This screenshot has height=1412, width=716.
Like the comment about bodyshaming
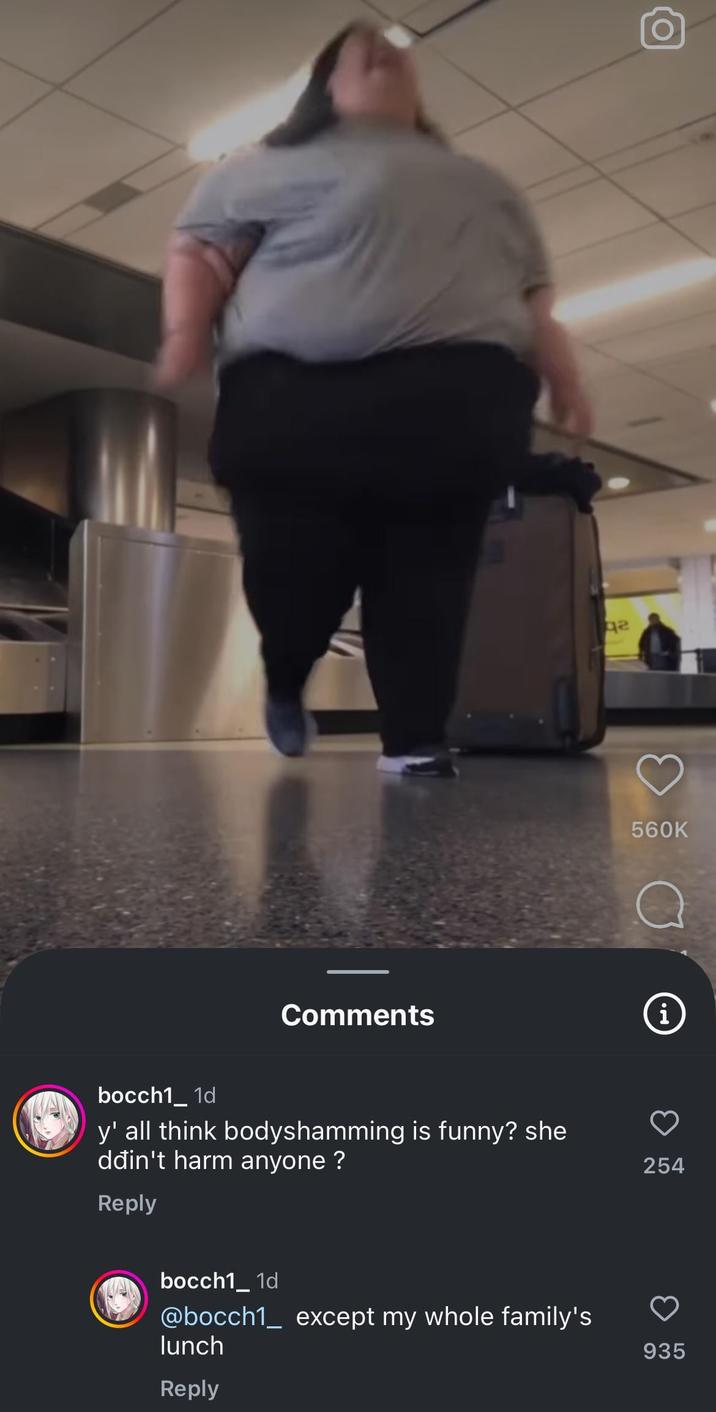[x=664, y=1124]
